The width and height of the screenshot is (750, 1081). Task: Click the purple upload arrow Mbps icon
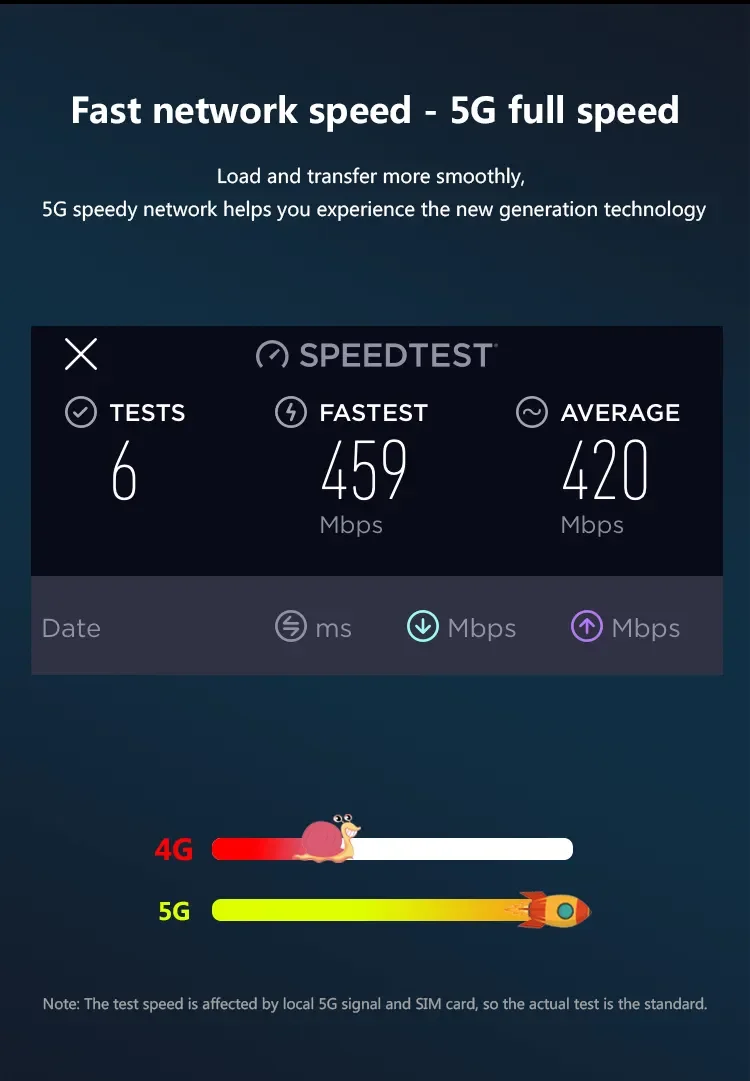pyautogui.click(x=587, y=627)
